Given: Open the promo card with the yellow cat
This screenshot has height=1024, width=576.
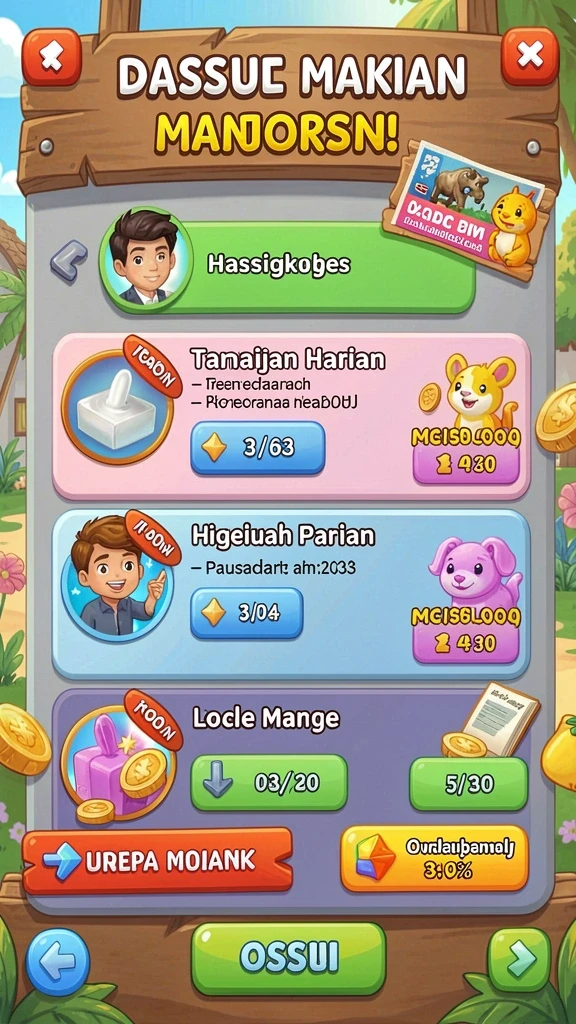Looking at the screenshot, I should pyautogui.click(x=468, y=207).
